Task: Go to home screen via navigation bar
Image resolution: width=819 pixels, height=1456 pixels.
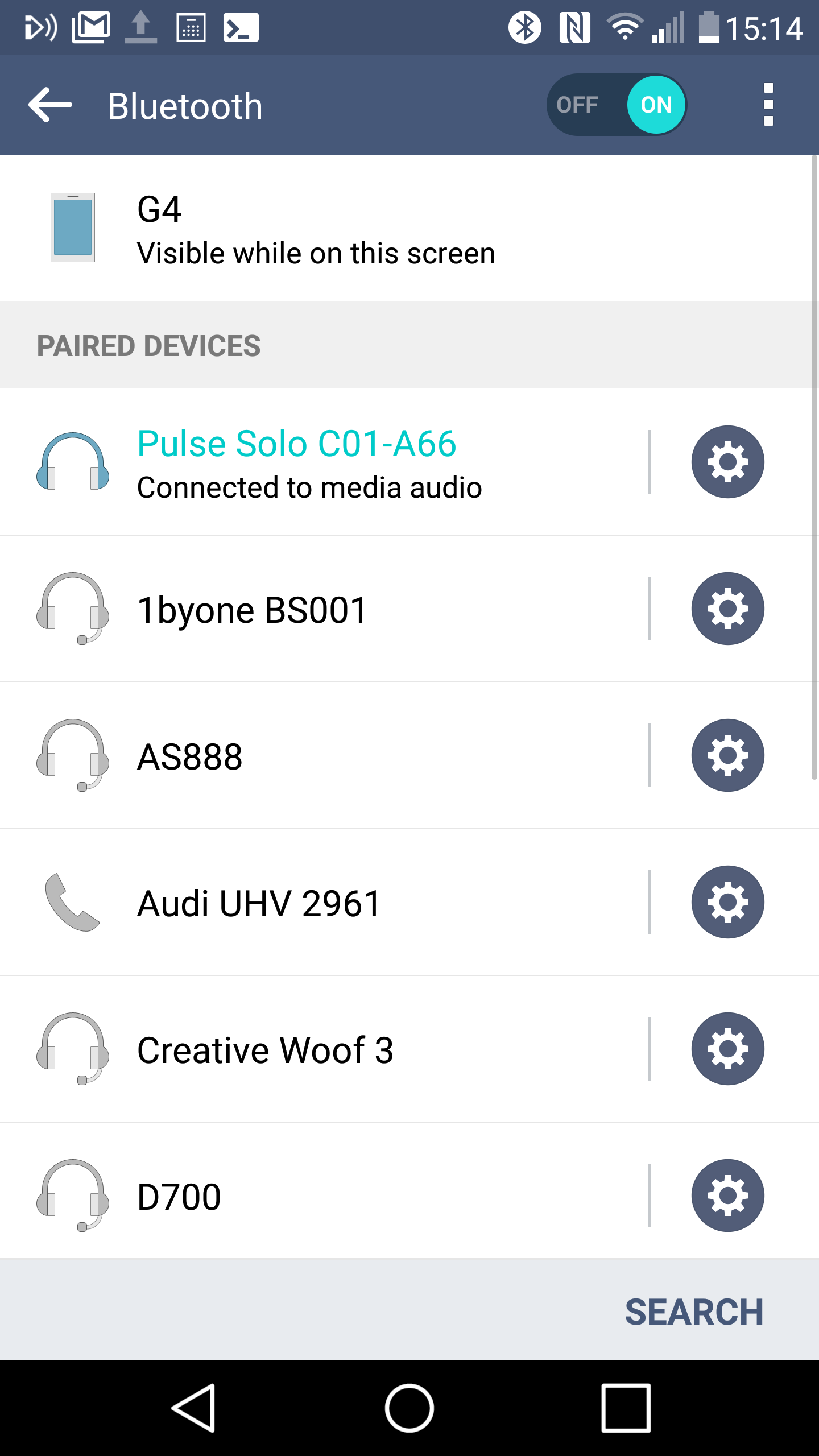Action: click(x=409, y=1408)
